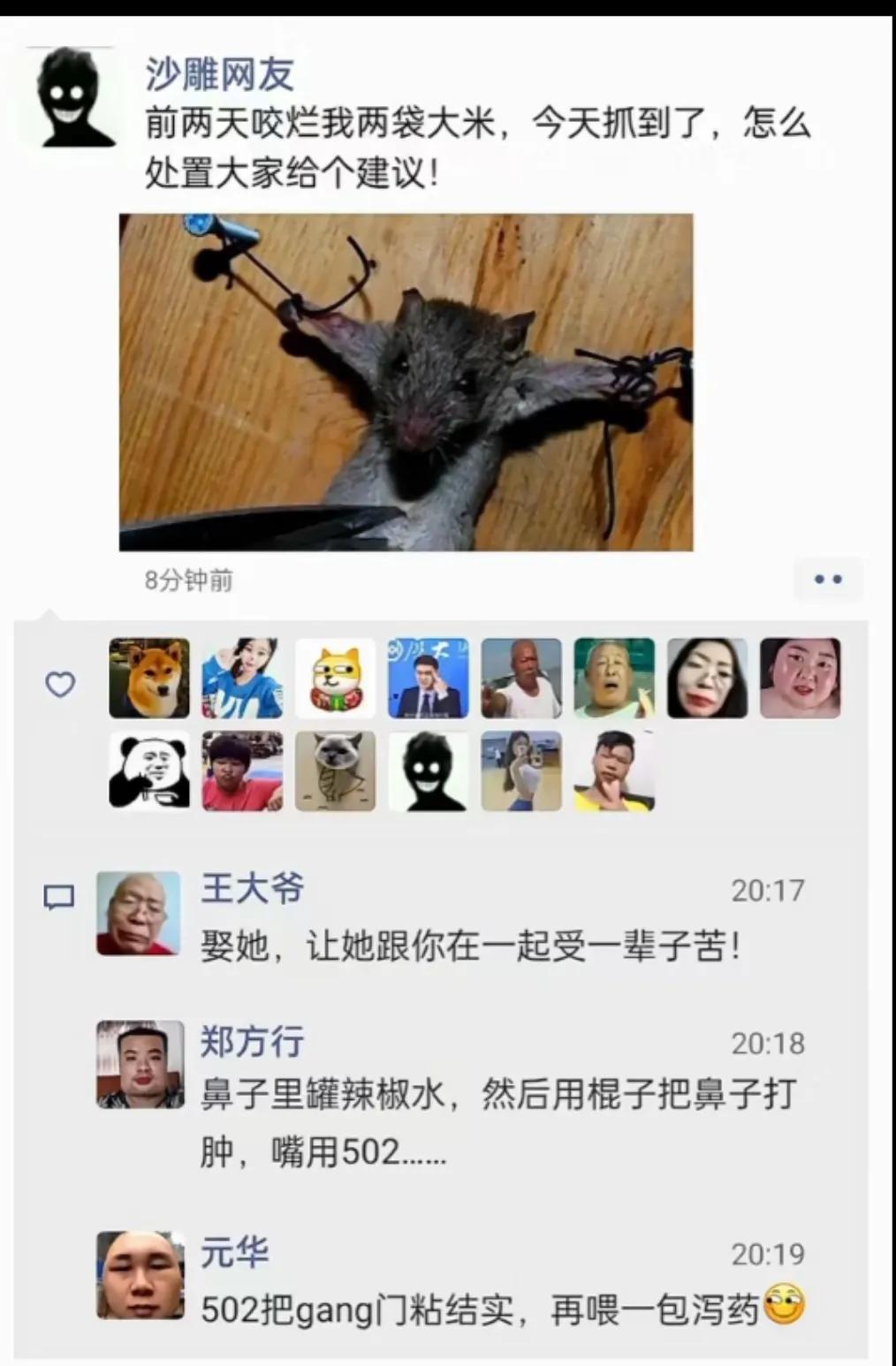Screen dimensions: 896x1366
Task: Reply to 元华's 502 comment
Action: coord(477,1309)
